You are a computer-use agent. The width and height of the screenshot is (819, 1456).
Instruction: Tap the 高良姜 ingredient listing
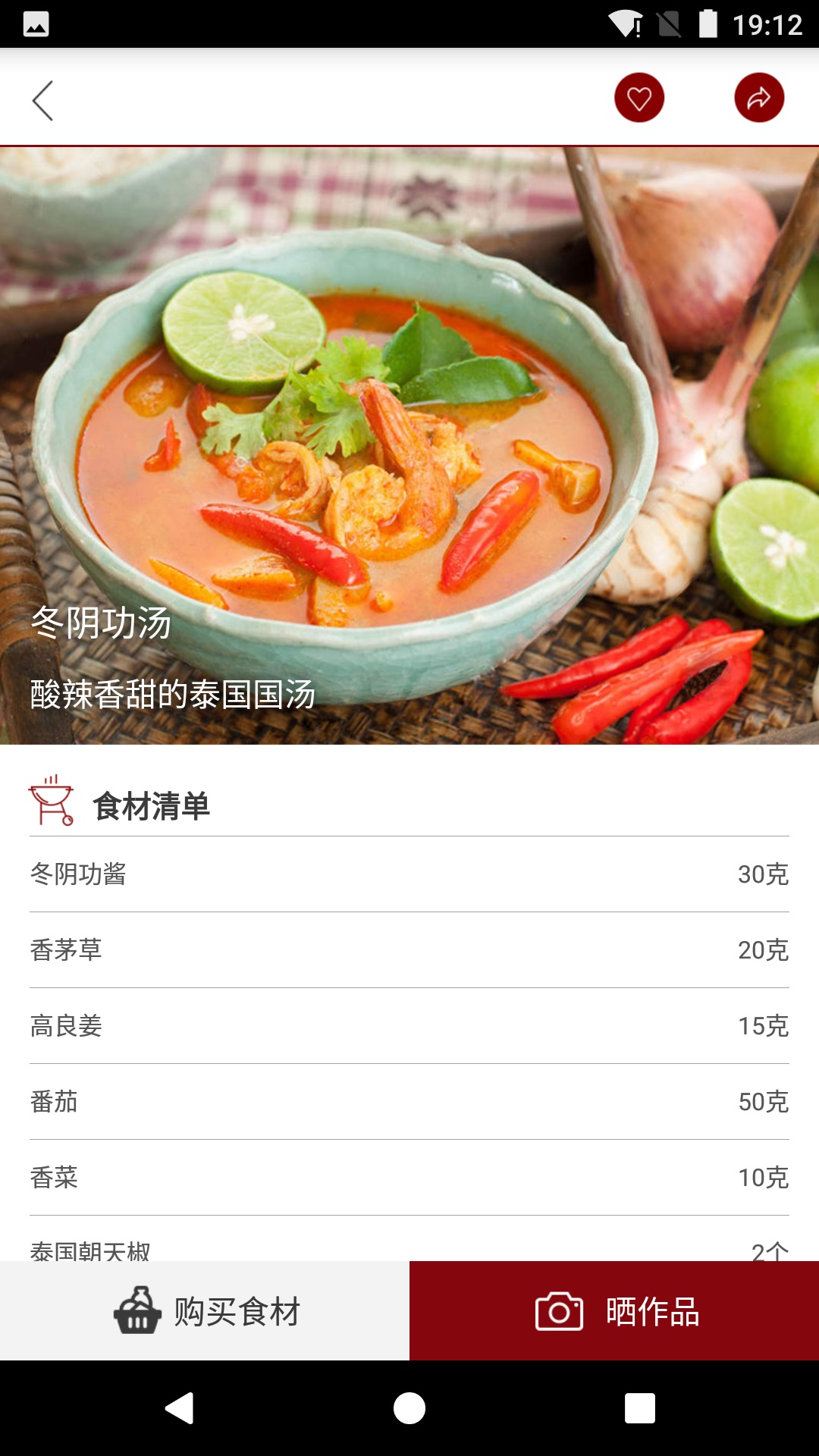pos(409,1027)
